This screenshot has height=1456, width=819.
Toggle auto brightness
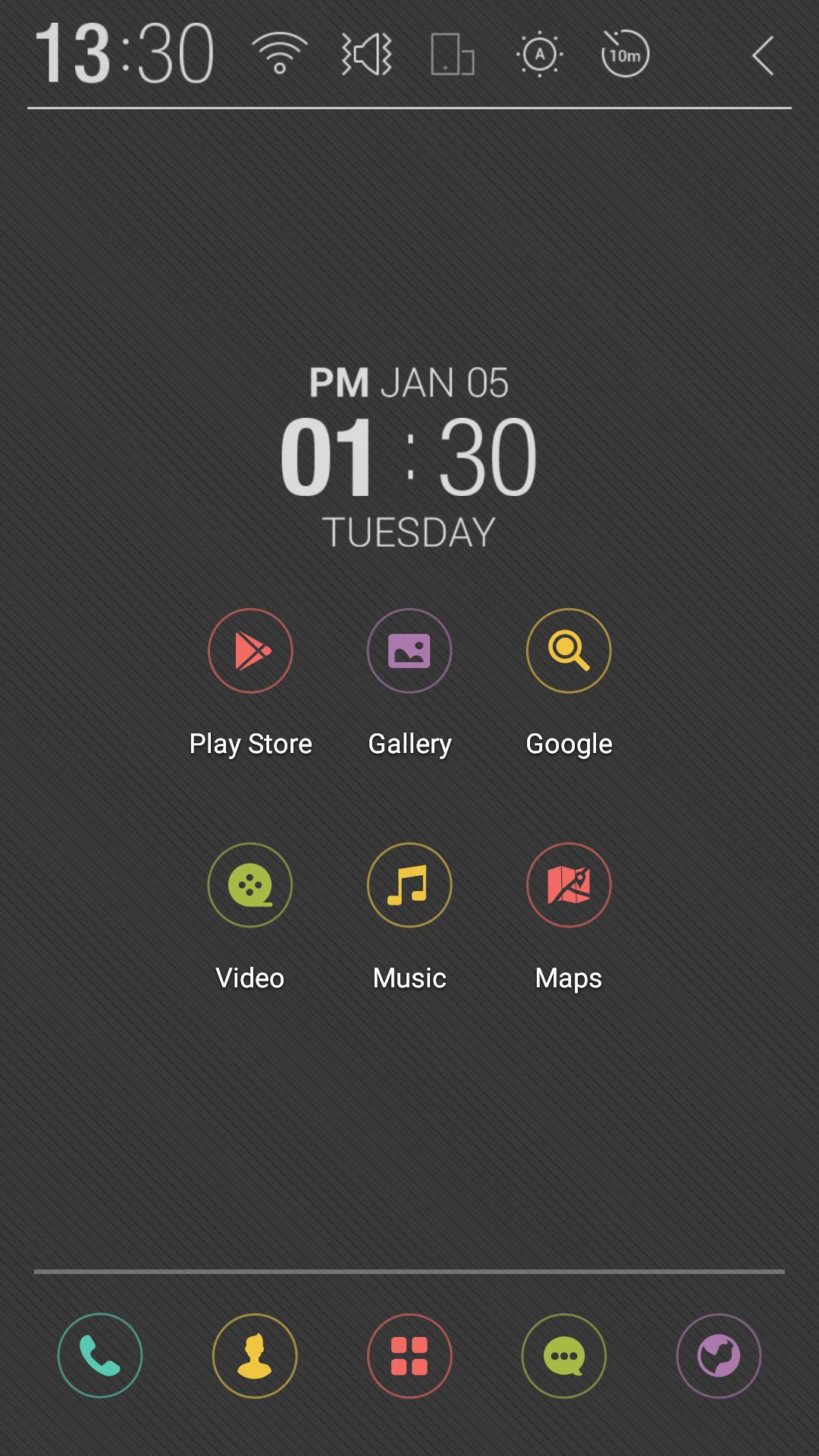tap(539, 55)
